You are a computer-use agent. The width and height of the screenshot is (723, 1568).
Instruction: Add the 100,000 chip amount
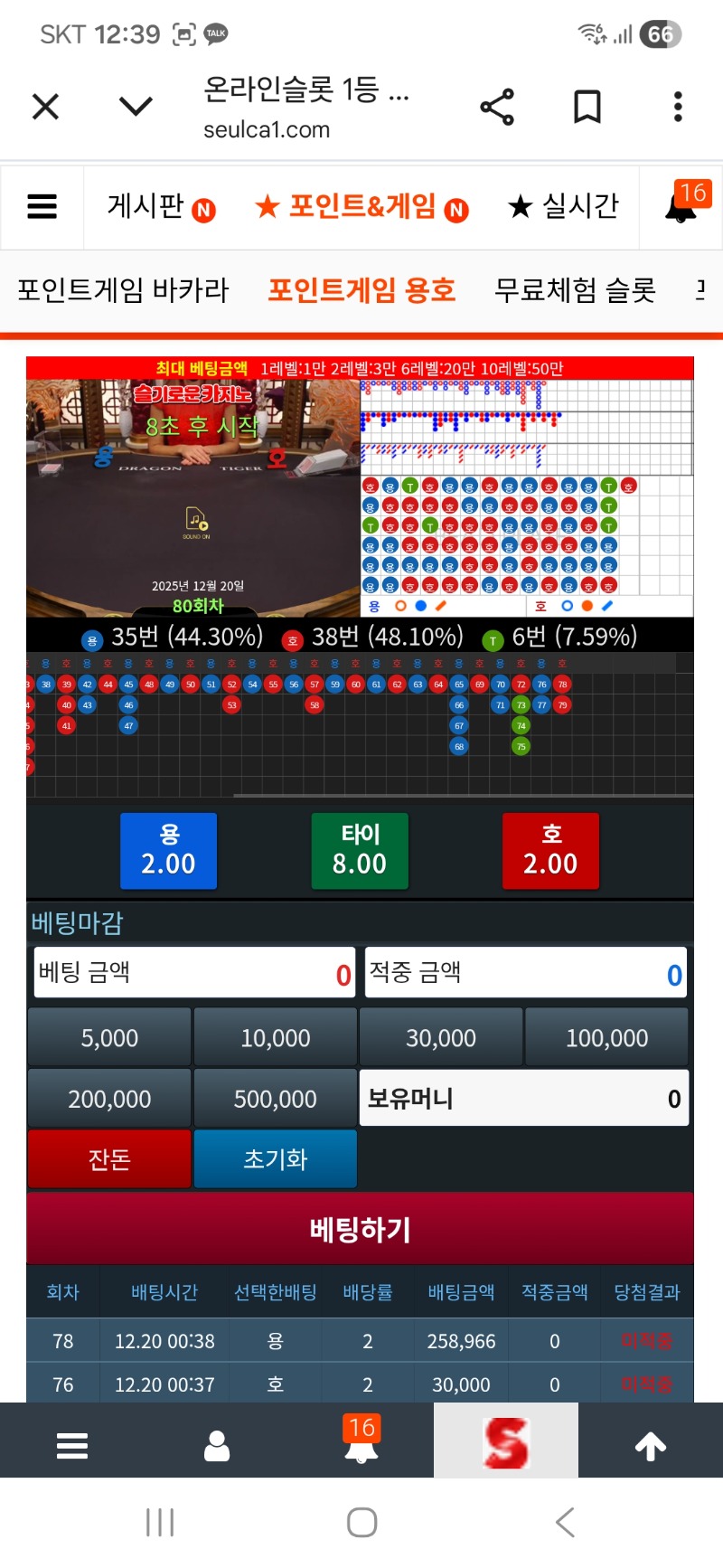606,1037
